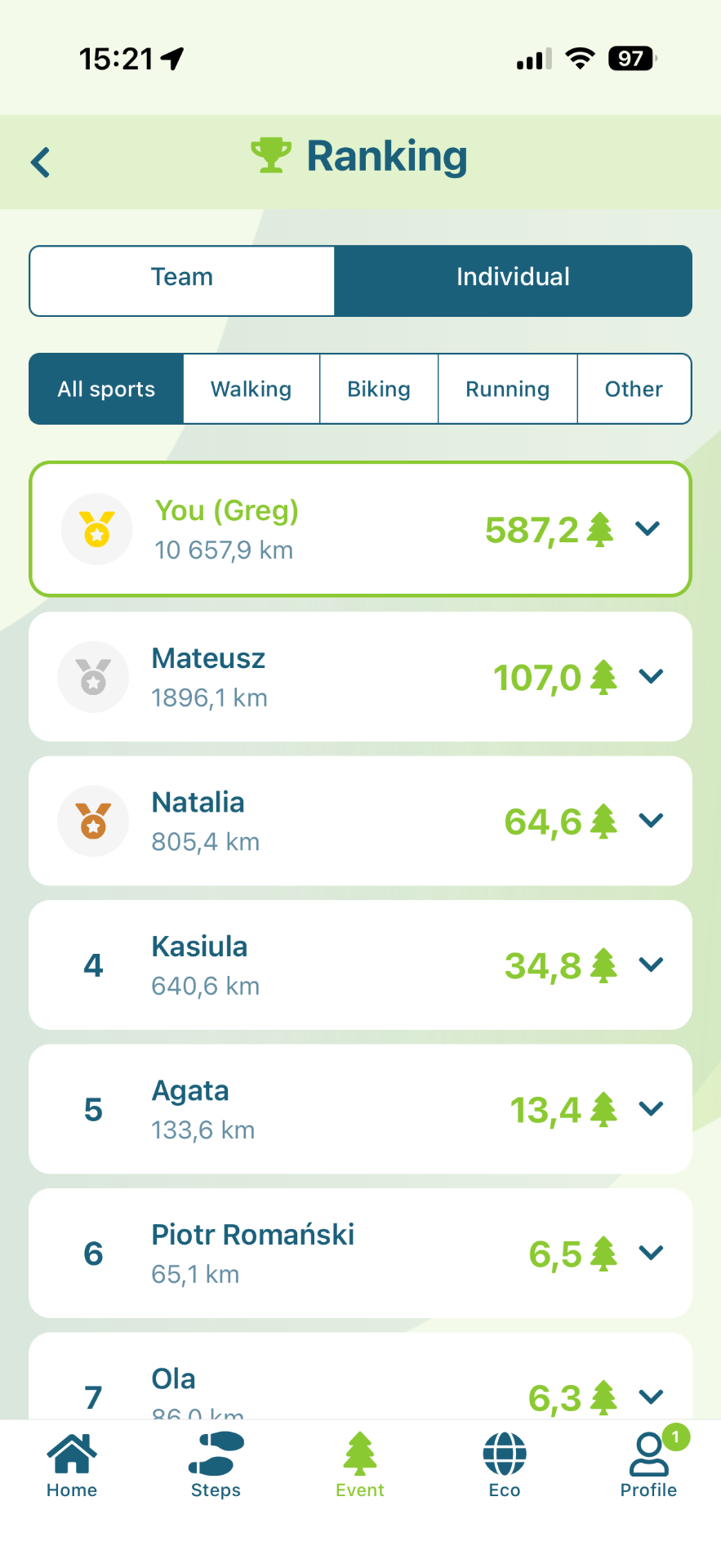Filter ranking by Walking
721x1568 pixels.
point(251,389)
